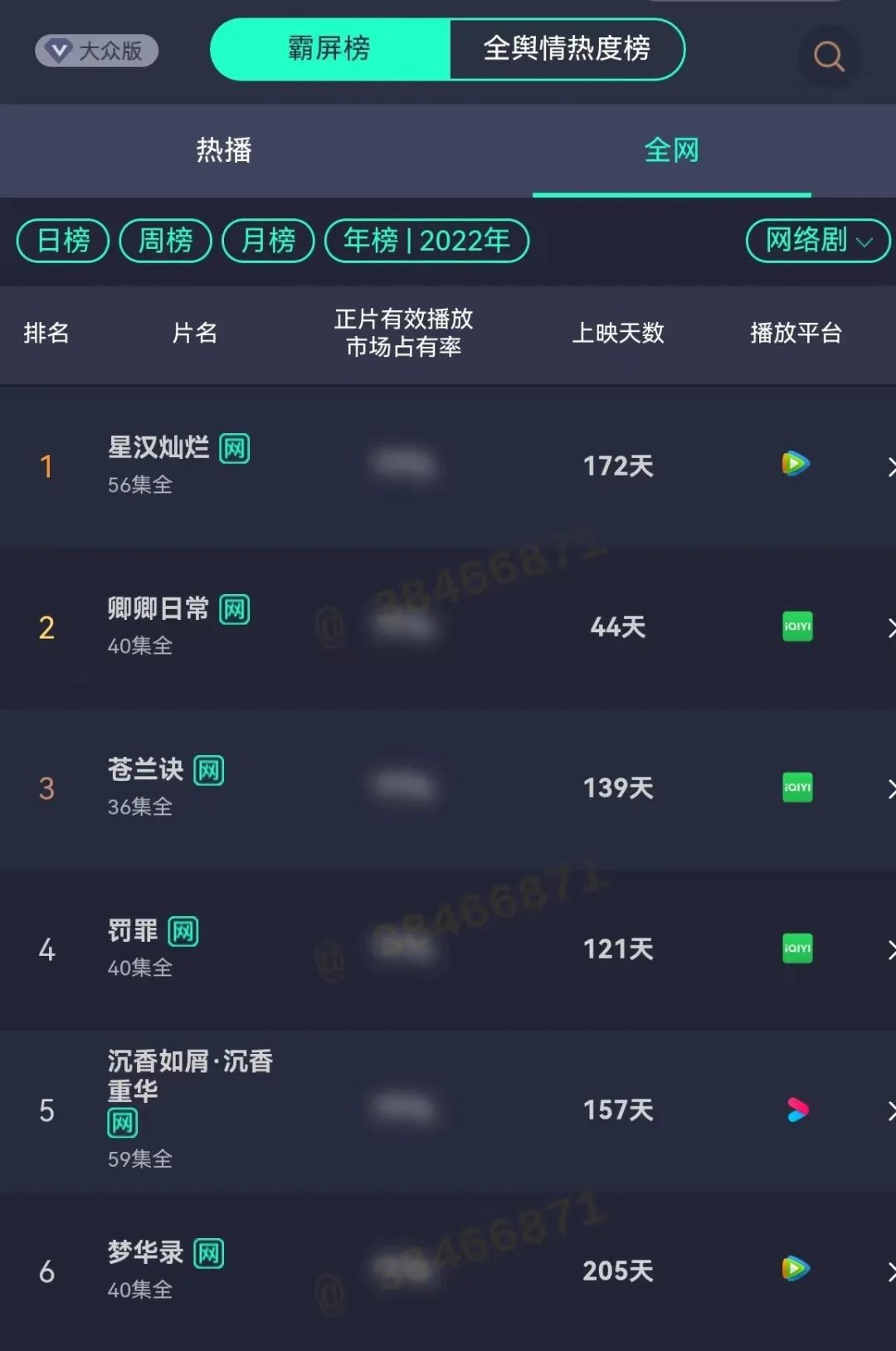This screenshot has width=896, height=1351.
Task: Open the 苍兰诀 ranking row
Action: pyautogui.click(x=448, y=788)
